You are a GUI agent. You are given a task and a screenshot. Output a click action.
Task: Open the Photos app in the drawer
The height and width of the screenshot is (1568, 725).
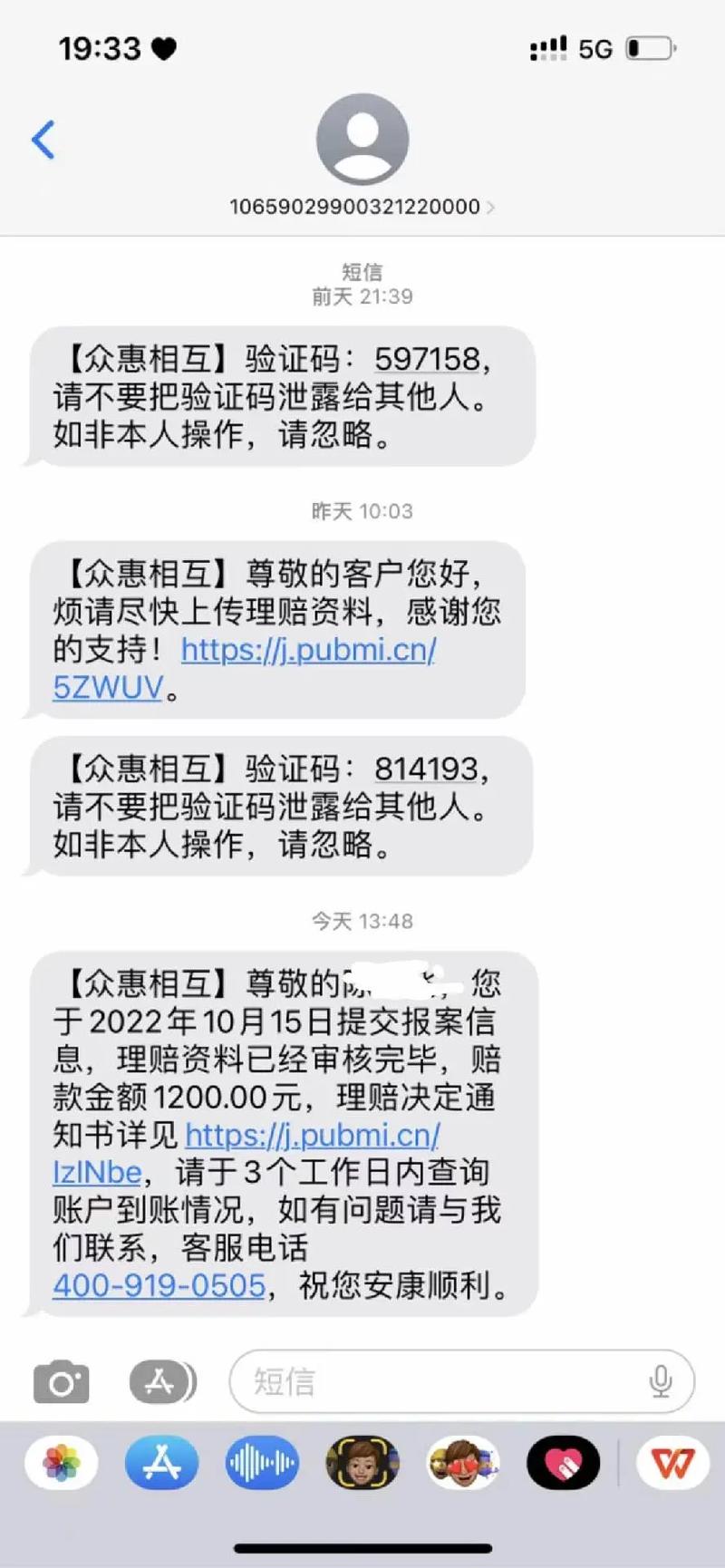pyautogui.click(x=62, y=1462)
